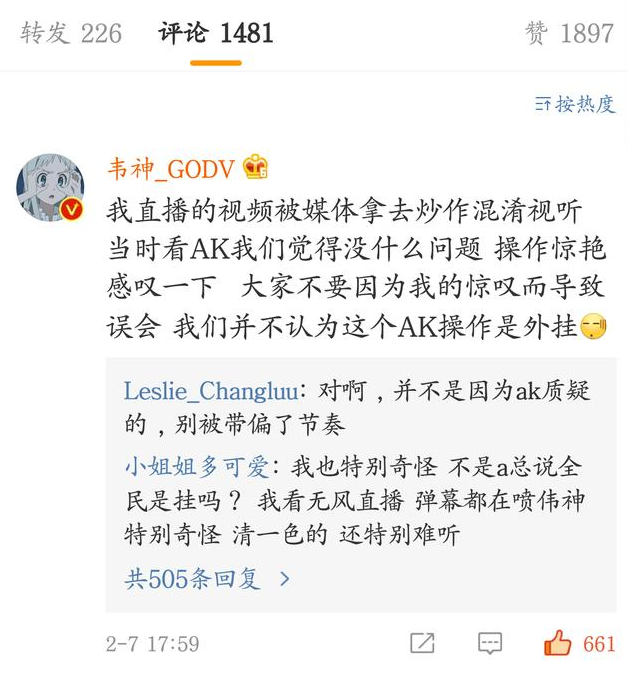Tap the 韦神_GODV username

click(173, 167)
